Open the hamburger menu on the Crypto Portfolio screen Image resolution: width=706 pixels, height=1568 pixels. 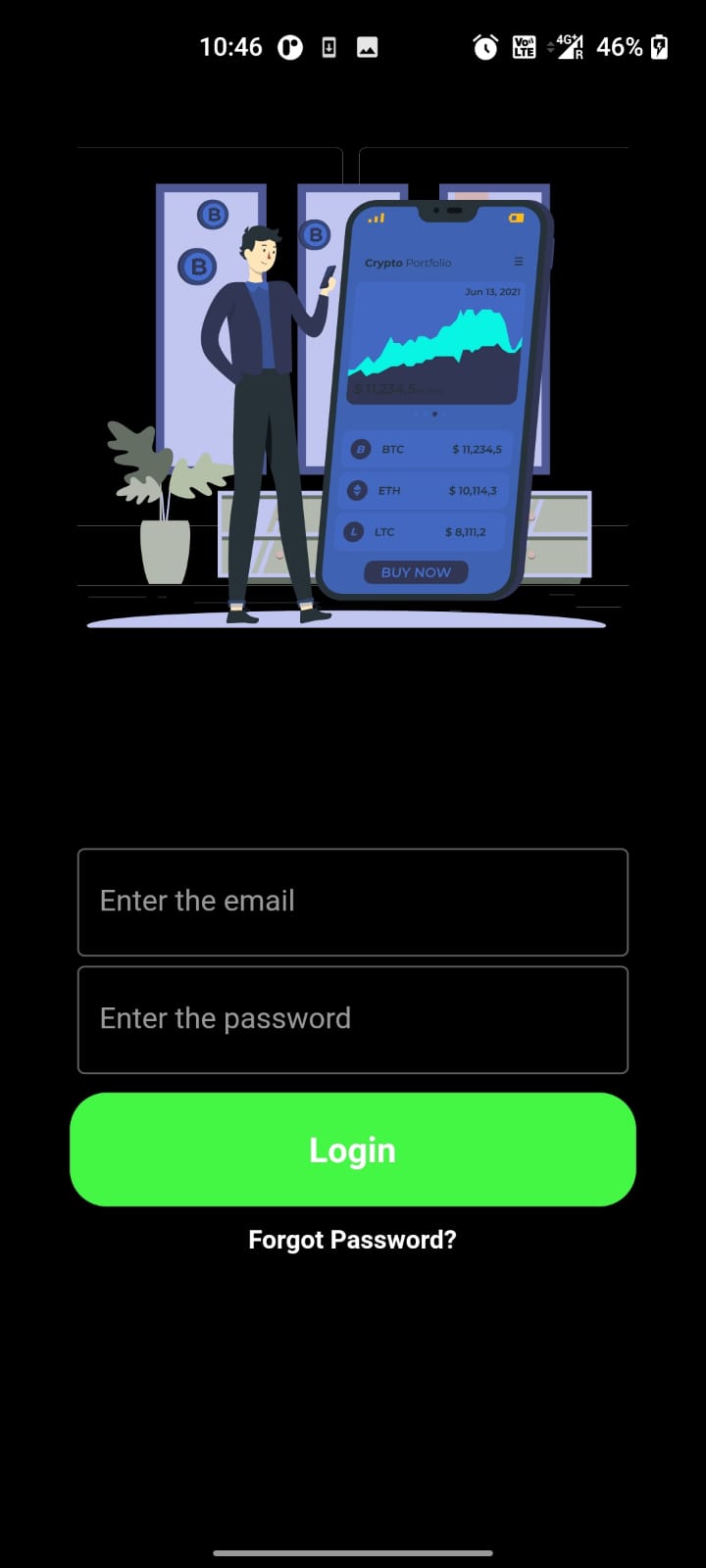[x=519, y=262]
